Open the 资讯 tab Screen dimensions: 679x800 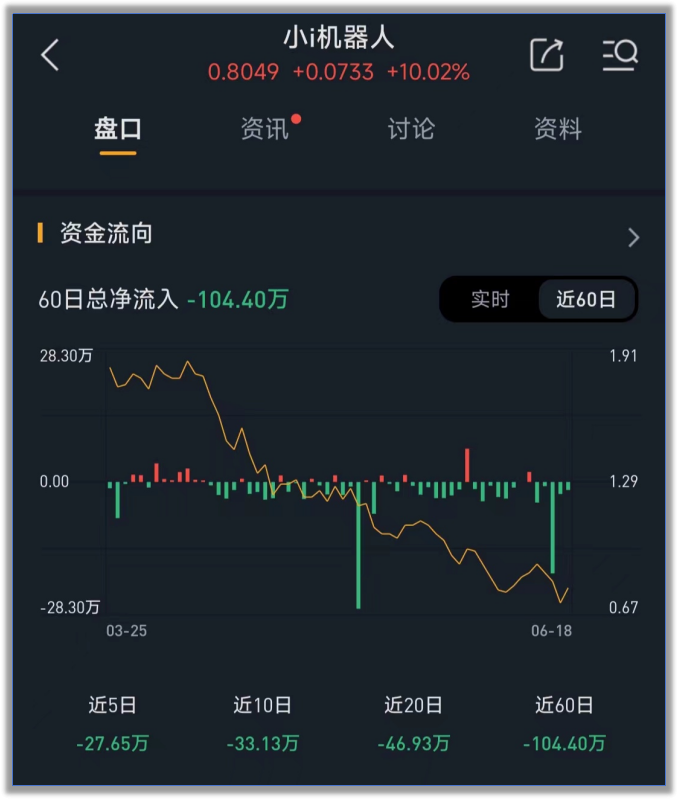pyautogui.click(x=265, y=129)
